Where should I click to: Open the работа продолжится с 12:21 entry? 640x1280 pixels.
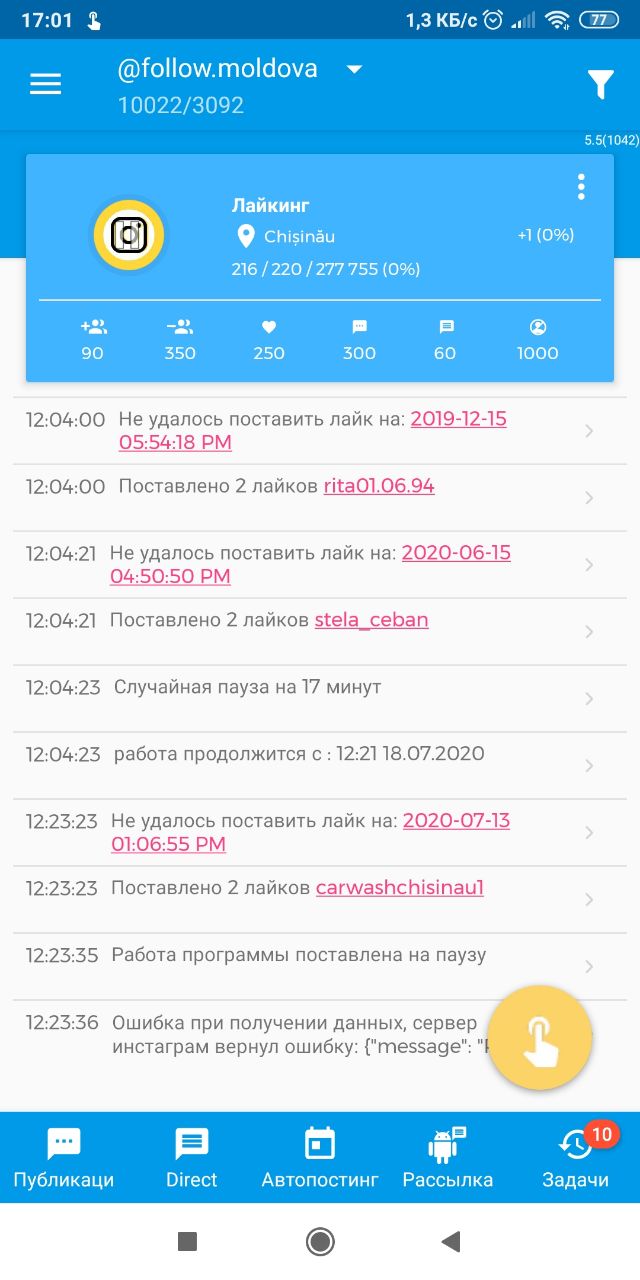(320, 765)
